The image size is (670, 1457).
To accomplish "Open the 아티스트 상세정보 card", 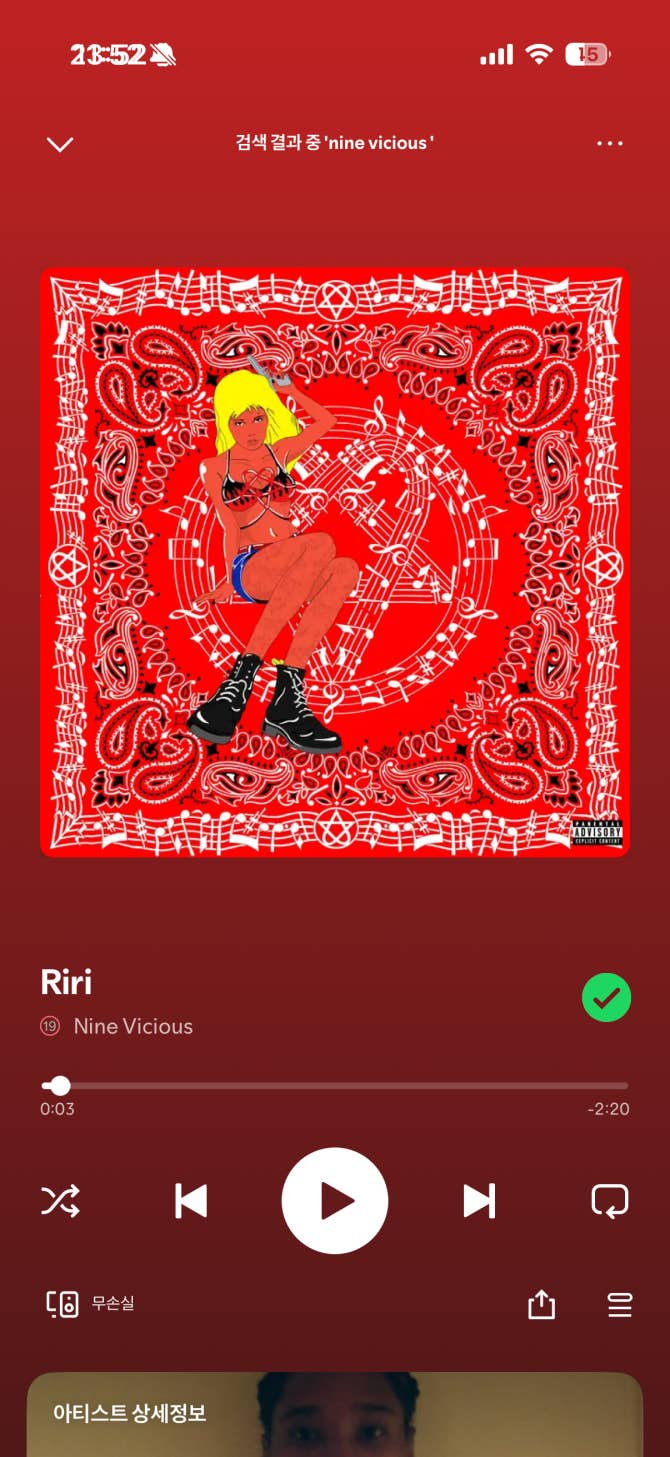I will click(335, 1415).
